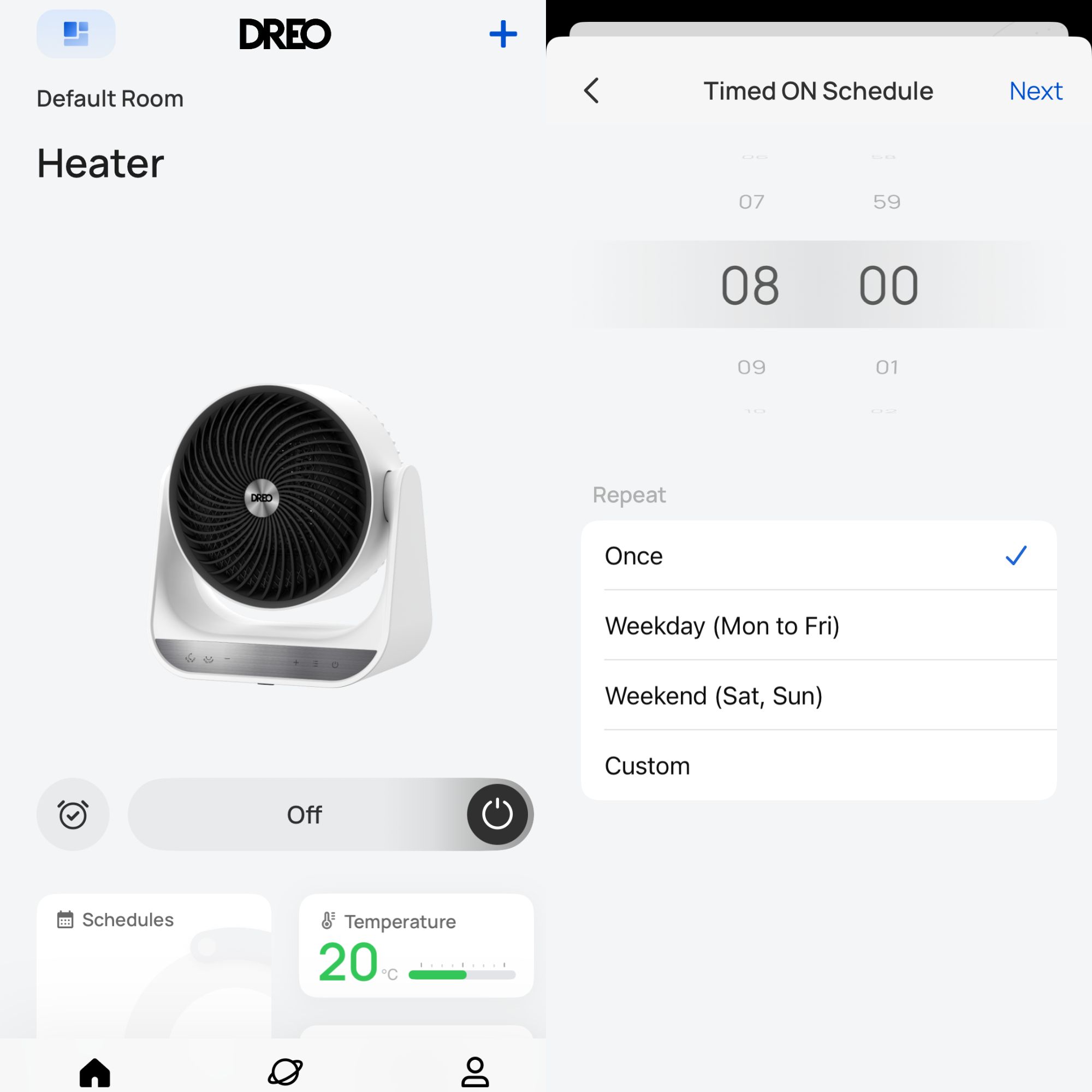Open the room layout switcher icon
The height and width of the screenshot is (1092, 1092).
coord(76,34)
